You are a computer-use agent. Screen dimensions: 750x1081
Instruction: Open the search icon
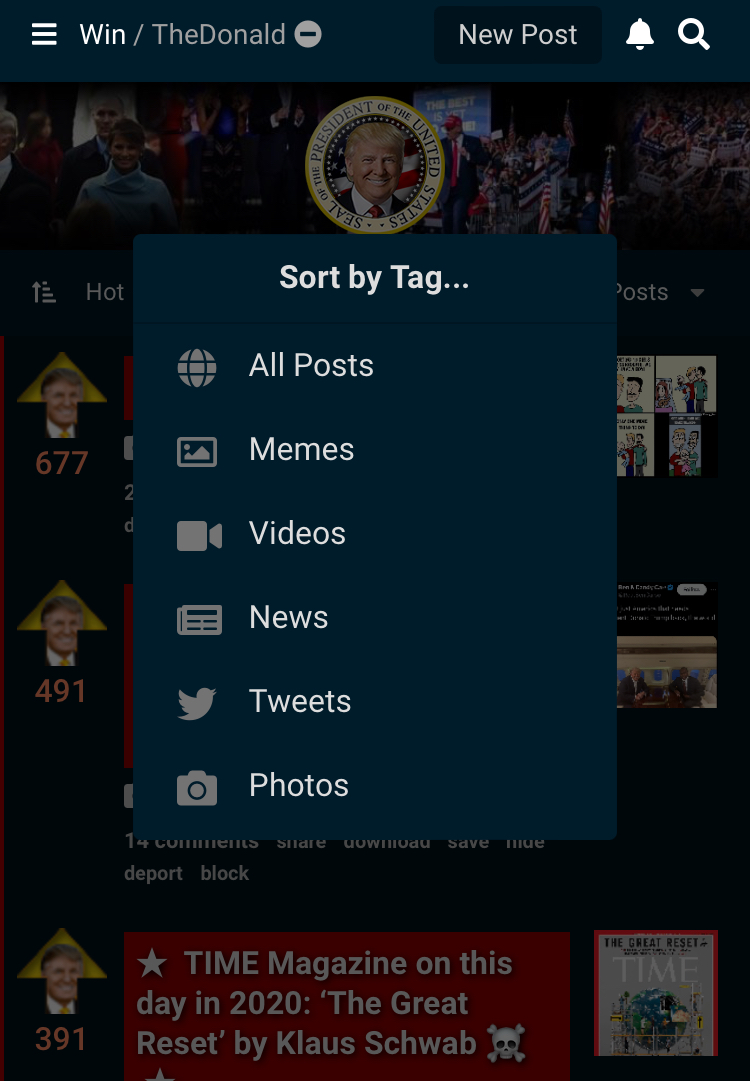694,35
